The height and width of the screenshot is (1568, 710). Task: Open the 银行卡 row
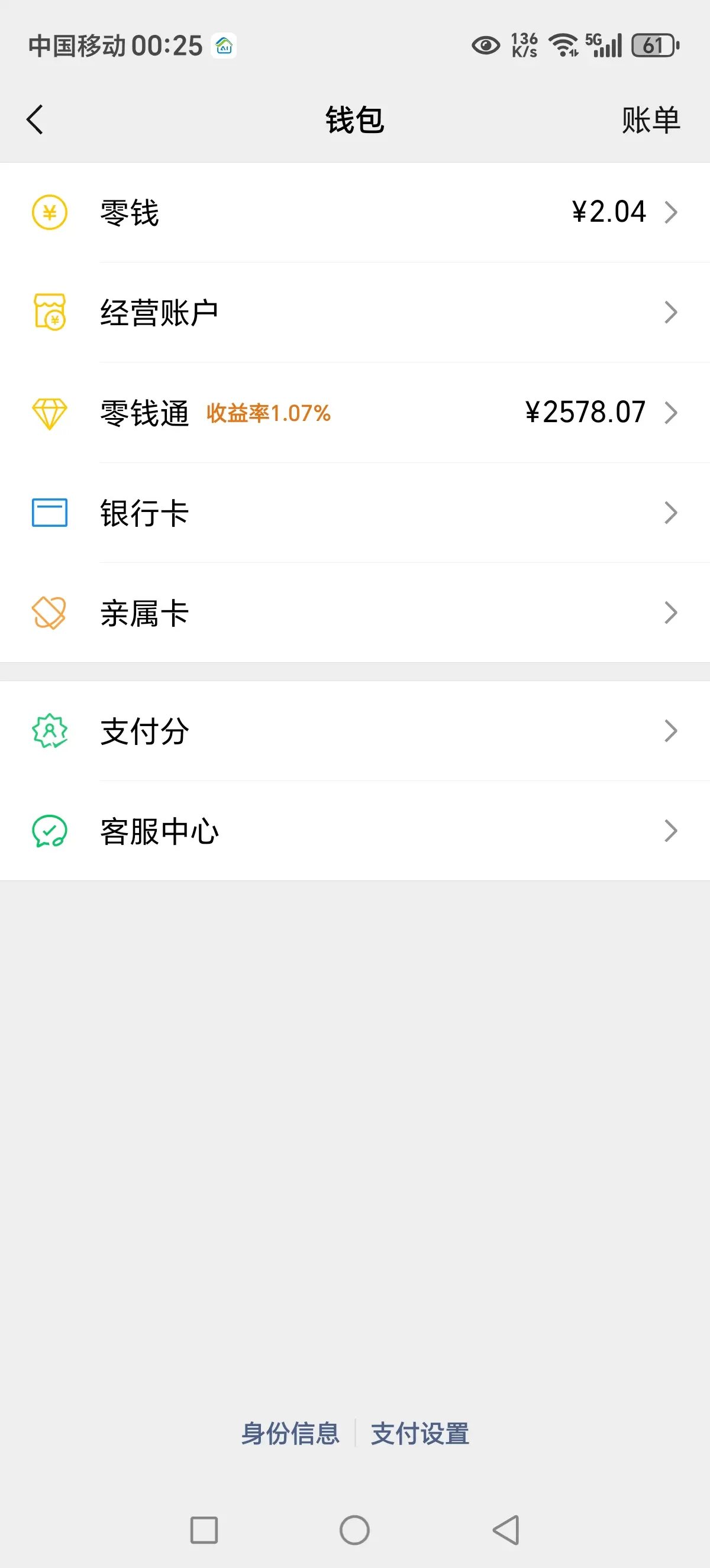point(355,513)
